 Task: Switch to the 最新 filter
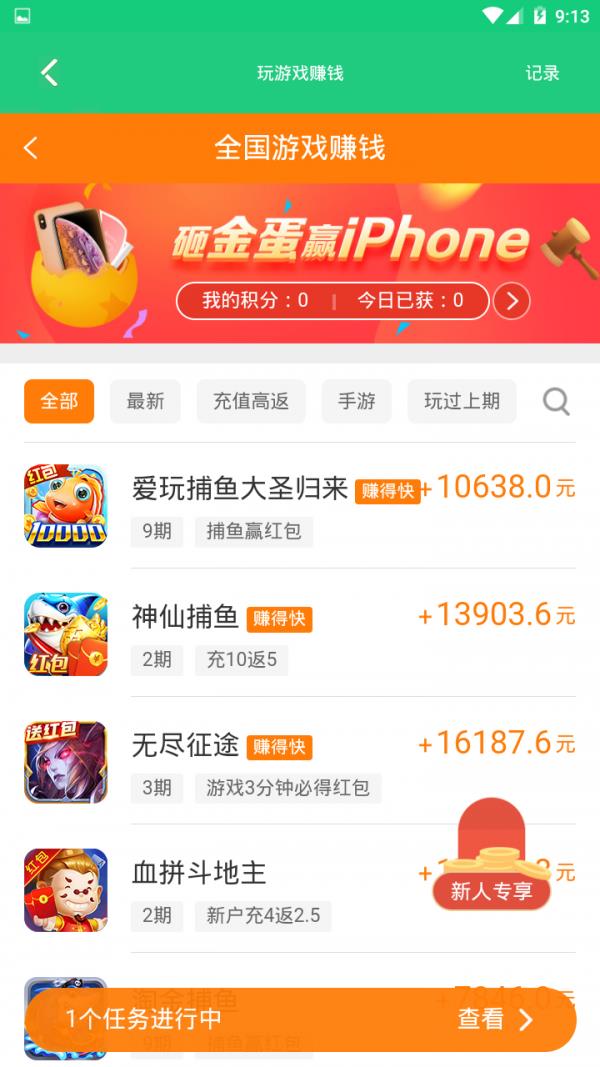coord(146,401)
